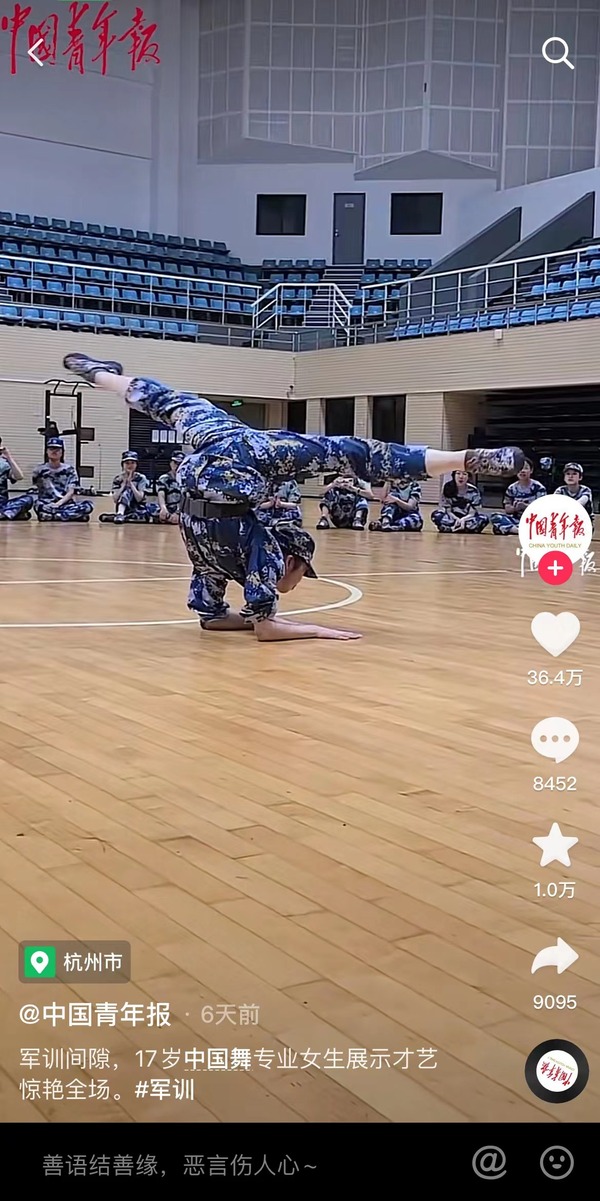Open the emoji picker smiley icon

tap(556, 1162)
